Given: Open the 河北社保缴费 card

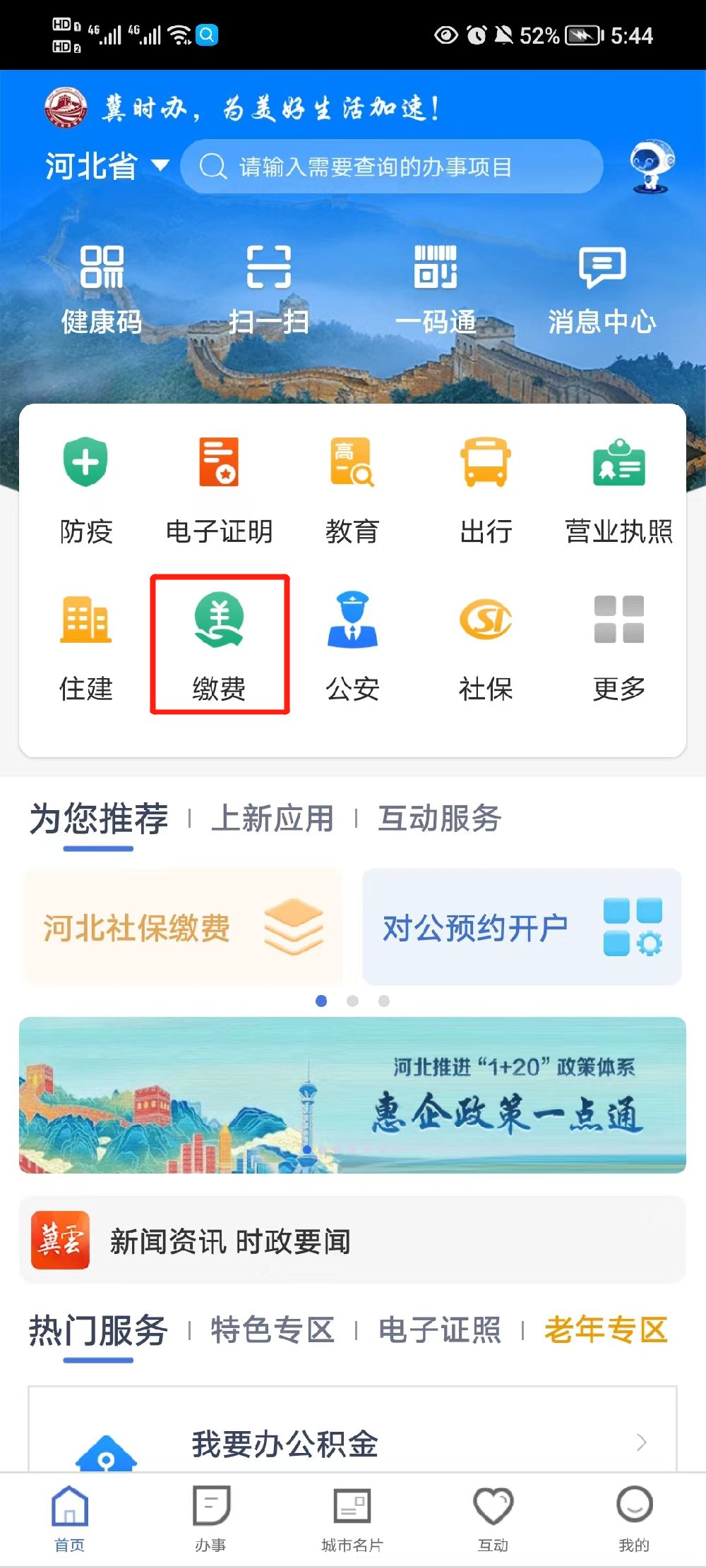Looking at the screenshot, I should [x=182, y=927].
